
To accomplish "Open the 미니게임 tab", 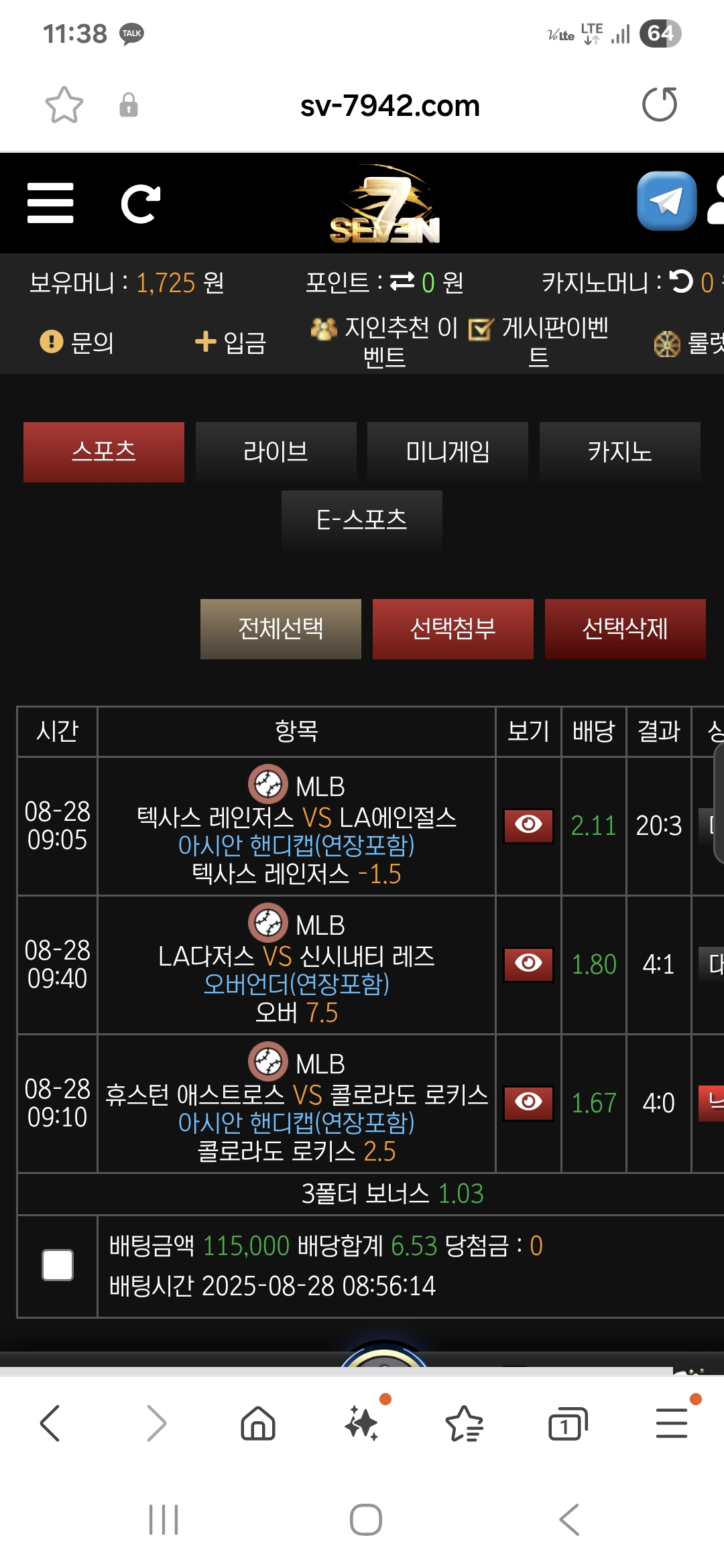I will (x=448, y=452).
